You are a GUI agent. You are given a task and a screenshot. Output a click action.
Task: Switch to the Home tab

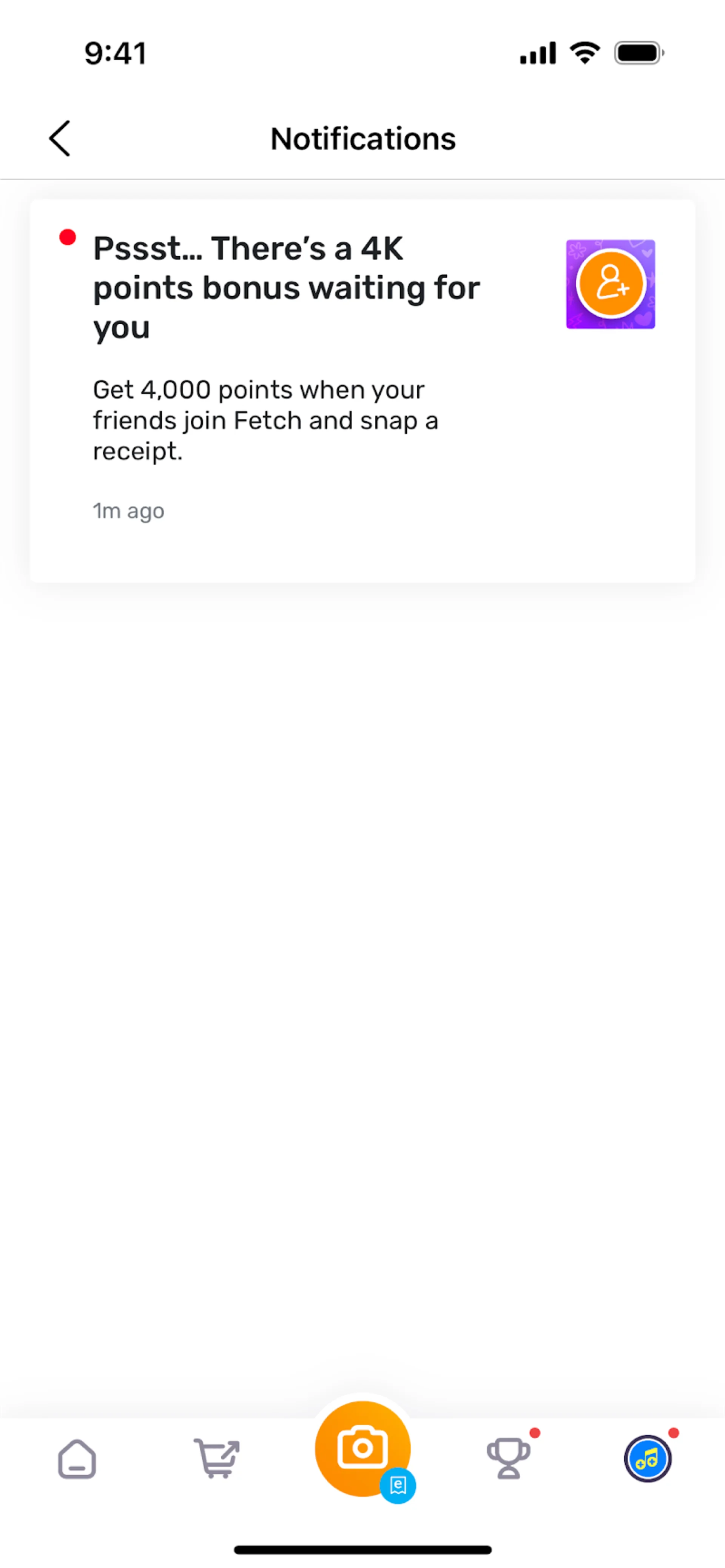point(77,1459)
